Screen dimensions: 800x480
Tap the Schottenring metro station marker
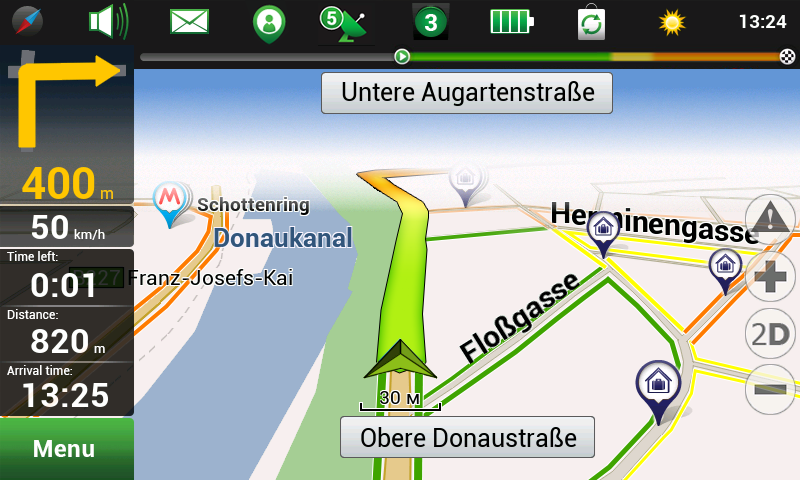point(171,200)
